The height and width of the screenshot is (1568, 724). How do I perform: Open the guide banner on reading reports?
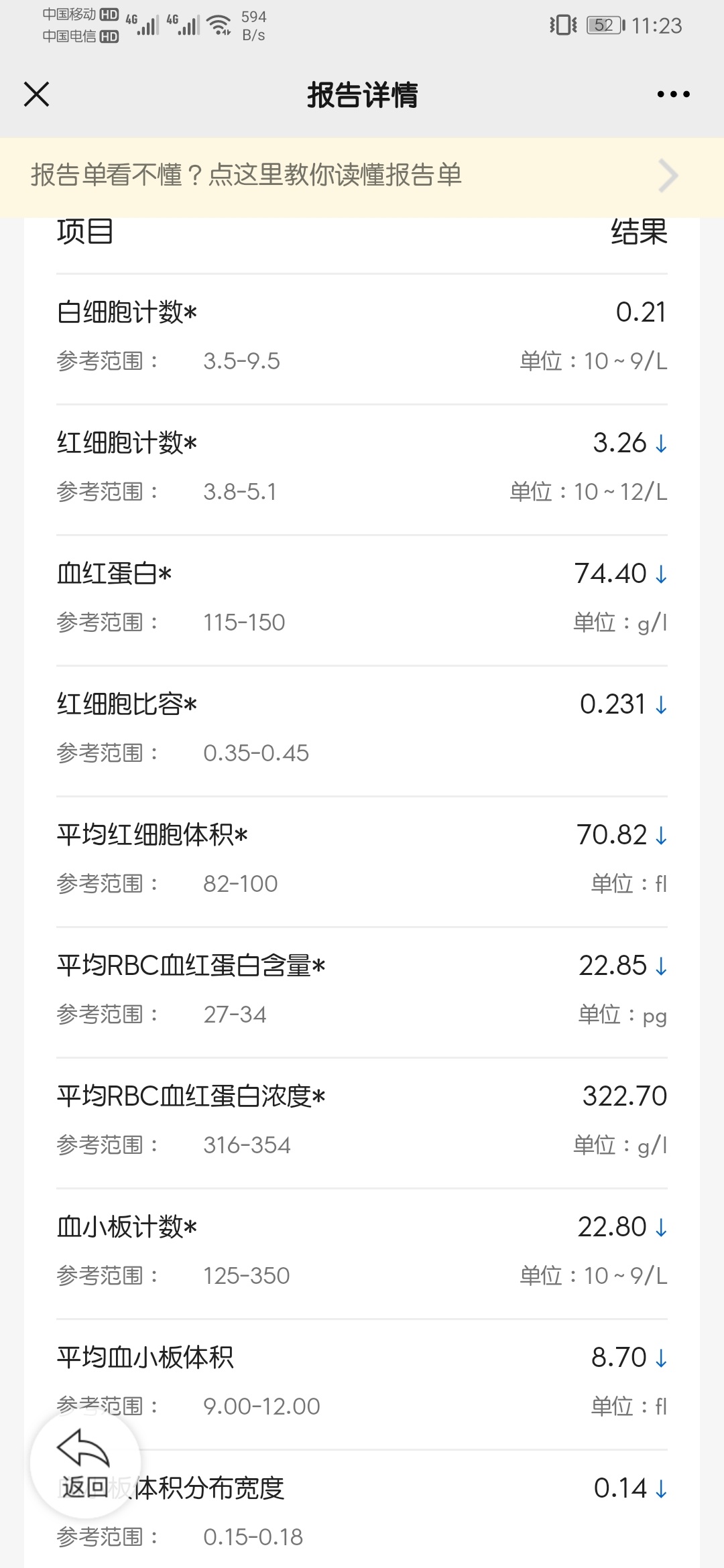tap(362, 177)
